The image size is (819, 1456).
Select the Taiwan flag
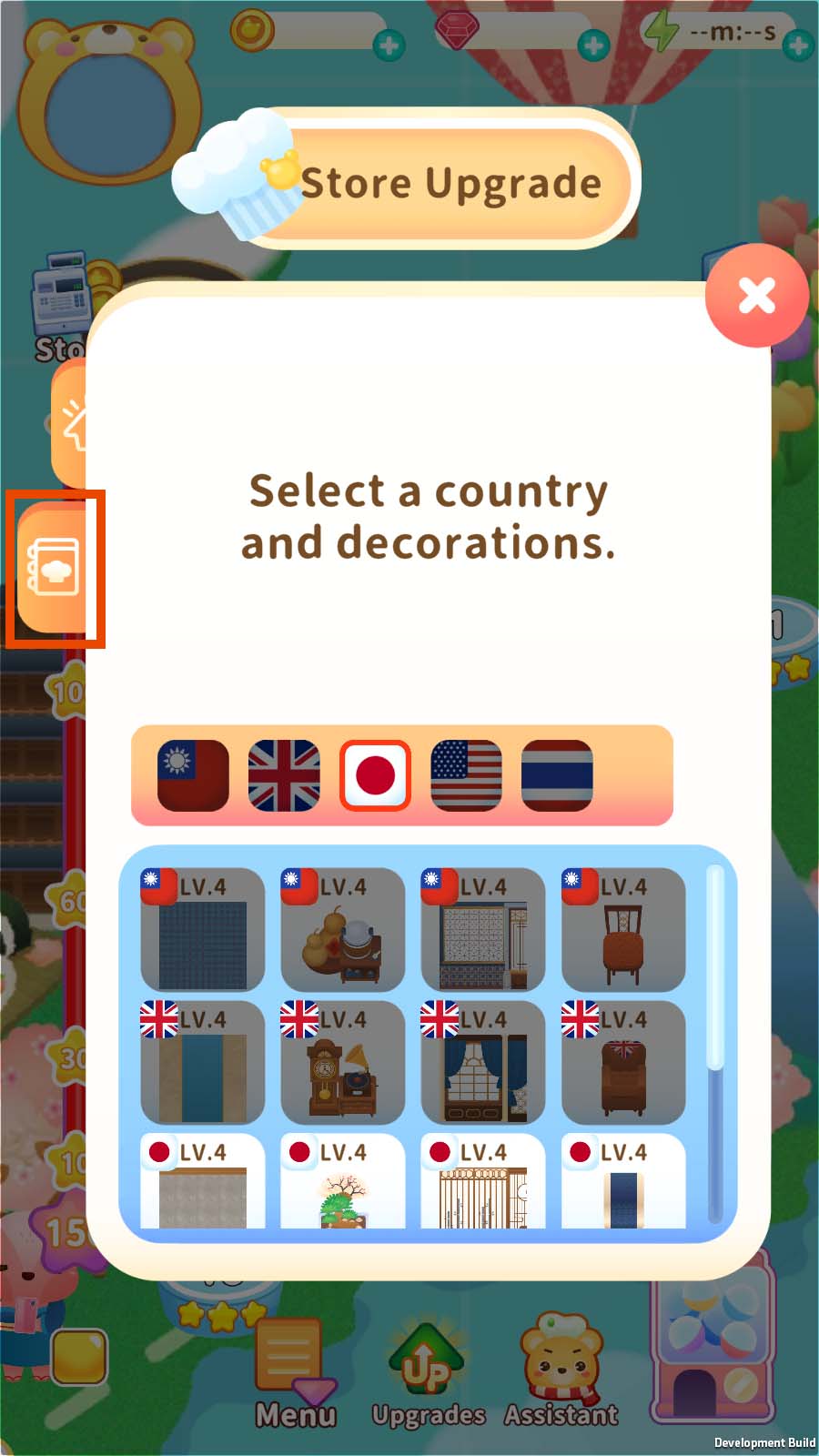click(x=193, y=775)
